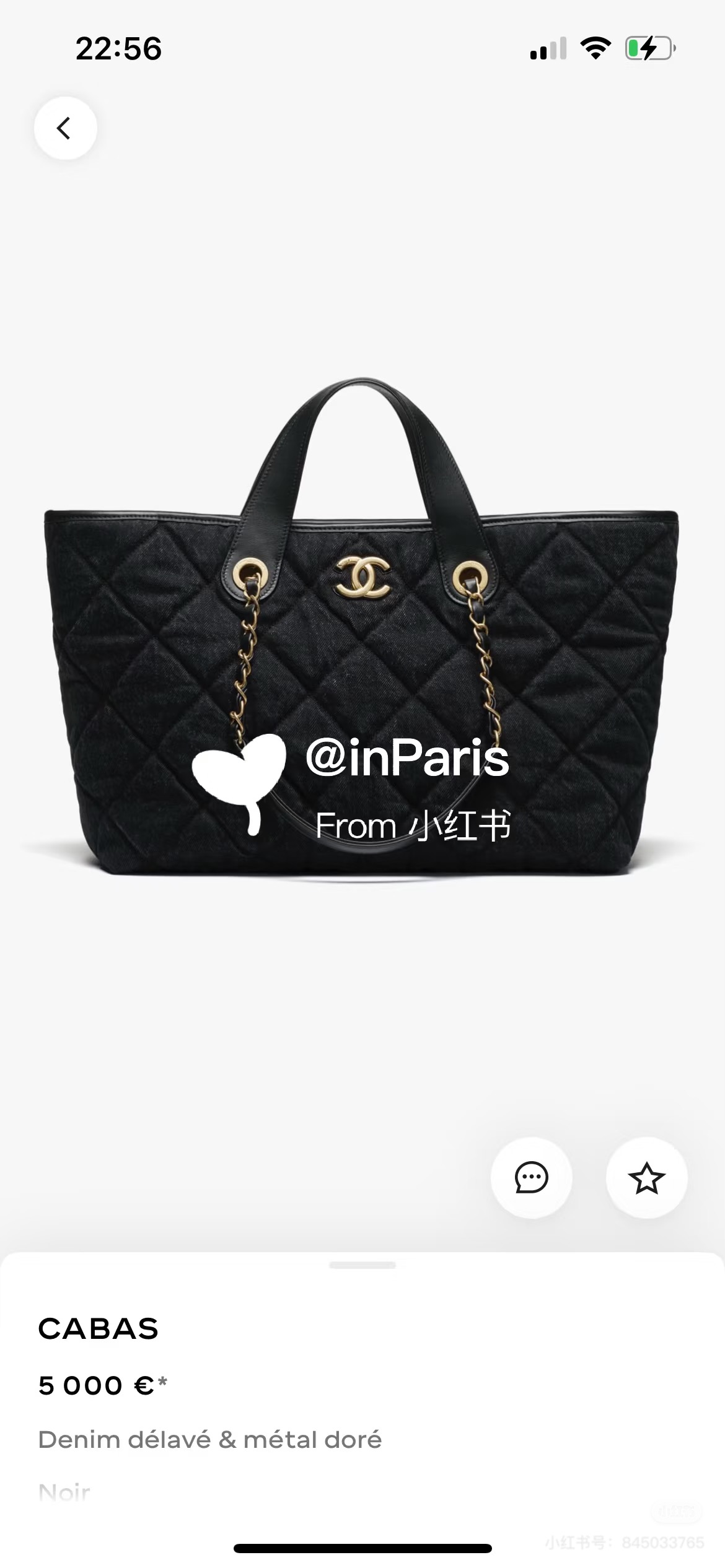Go back using the arrow button
The image size is (725, 1568).
click(65, 128)
